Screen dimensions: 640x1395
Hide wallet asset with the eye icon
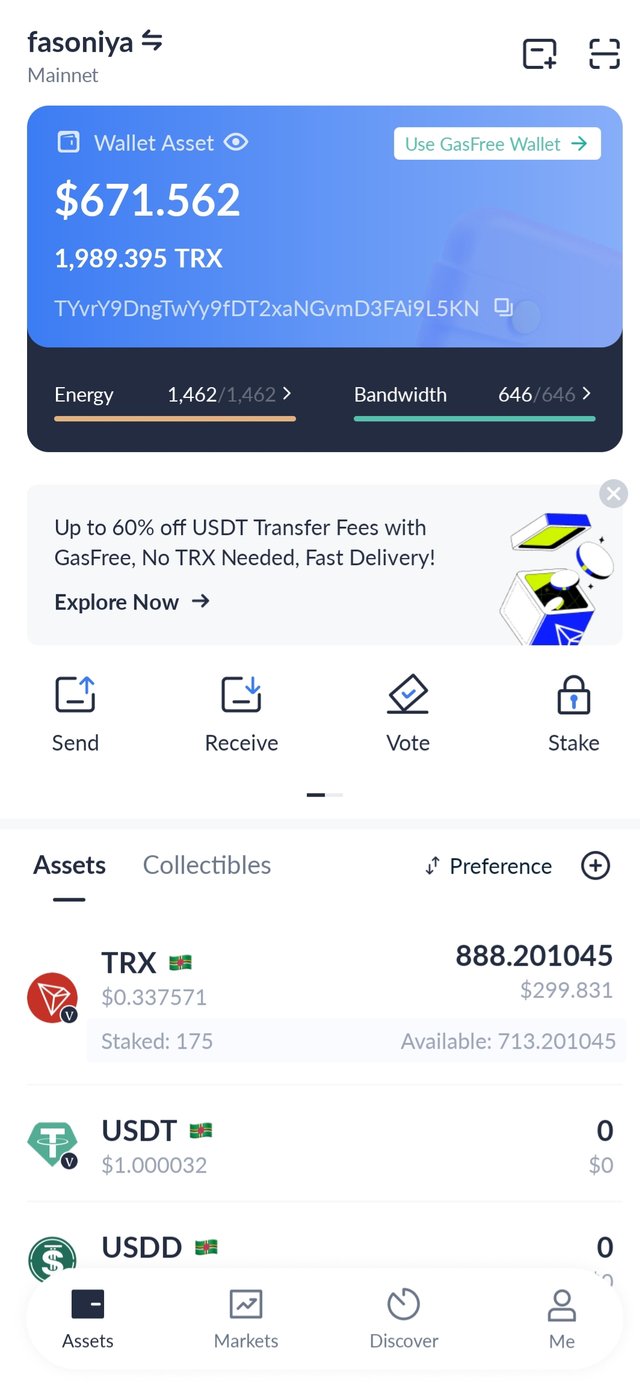pos(236,143)
